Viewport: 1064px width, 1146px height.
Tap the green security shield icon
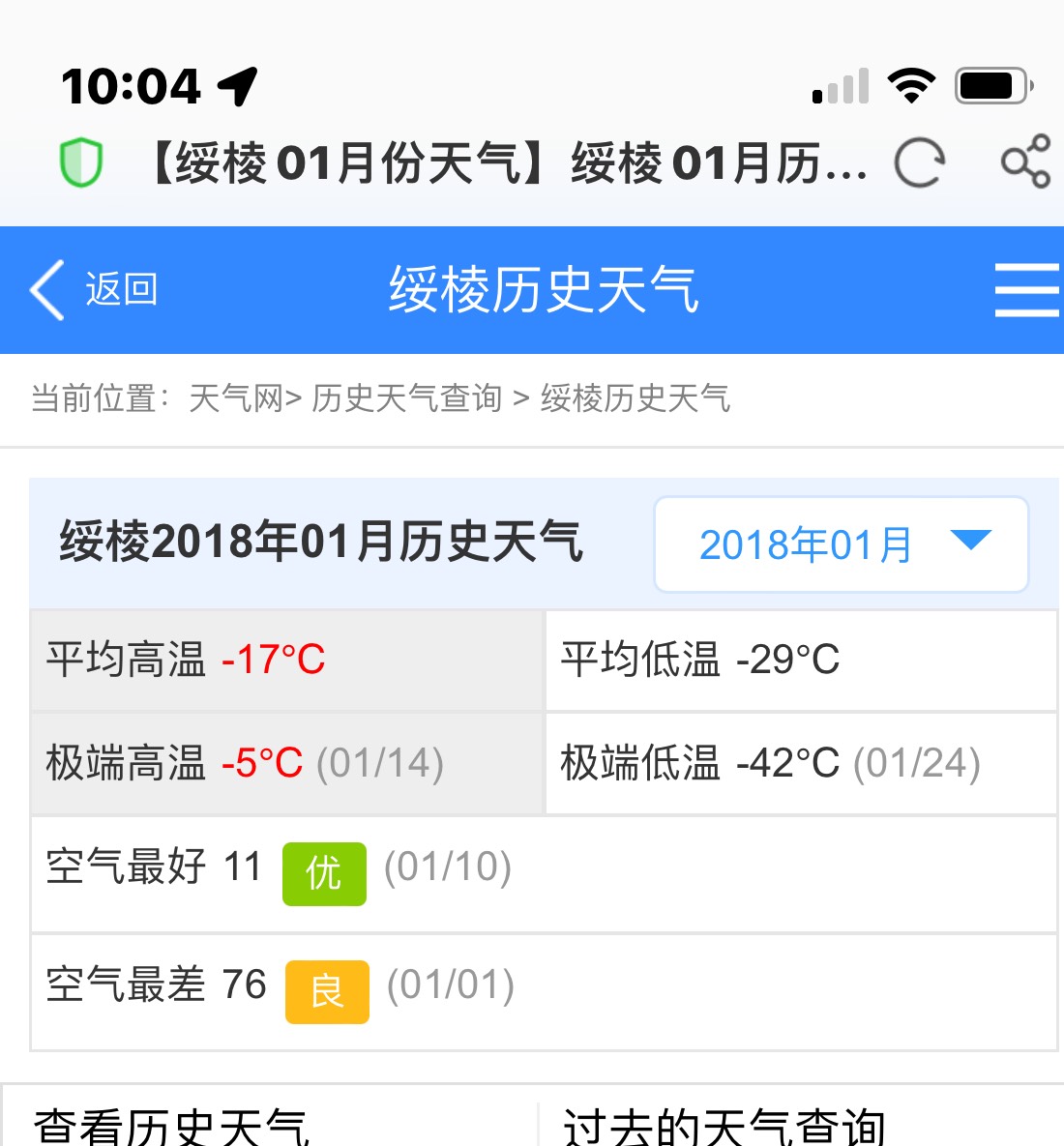(81, 162)
